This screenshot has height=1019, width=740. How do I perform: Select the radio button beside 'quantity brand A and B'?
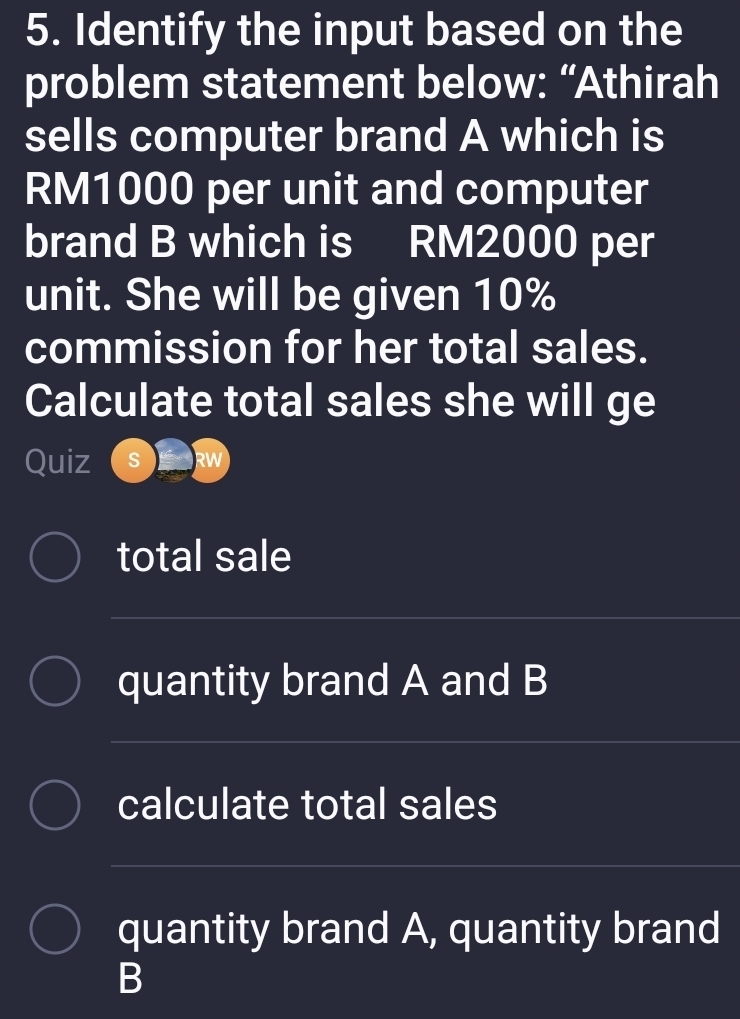57,681
